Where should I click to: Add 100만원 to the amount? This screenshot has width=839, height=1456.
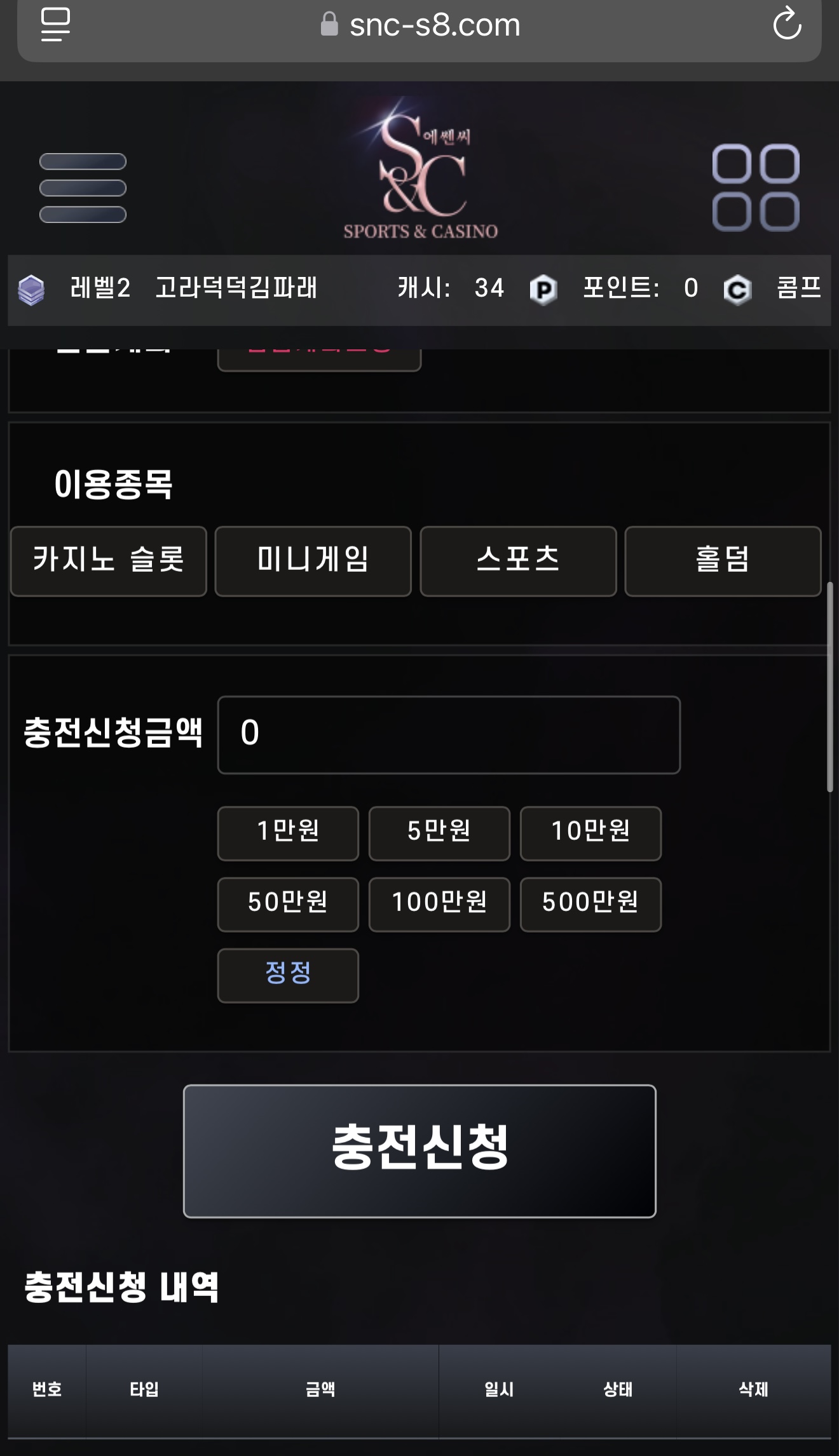coord(439,904)
